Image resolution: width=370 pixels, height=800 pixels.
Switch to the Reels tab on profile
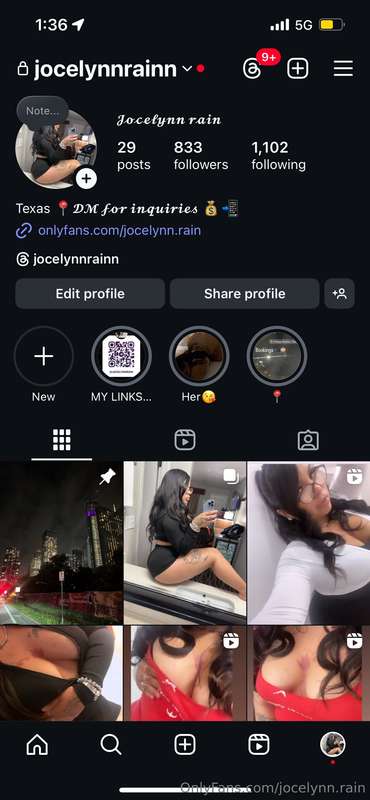pyautogui.click(x=185, y=440)
